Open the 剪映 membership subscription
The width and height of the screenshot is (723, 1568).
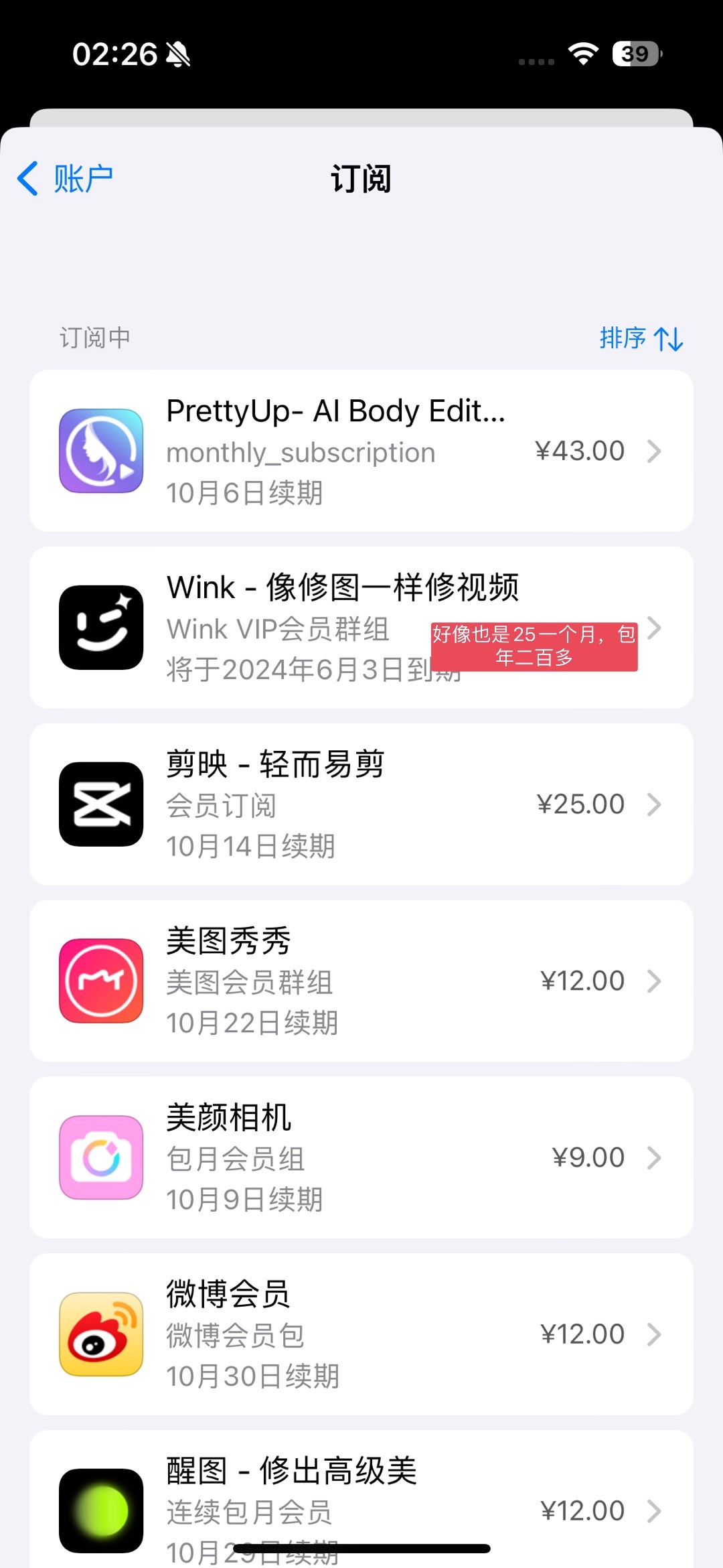pyautogui.click(x=361, y=804)
